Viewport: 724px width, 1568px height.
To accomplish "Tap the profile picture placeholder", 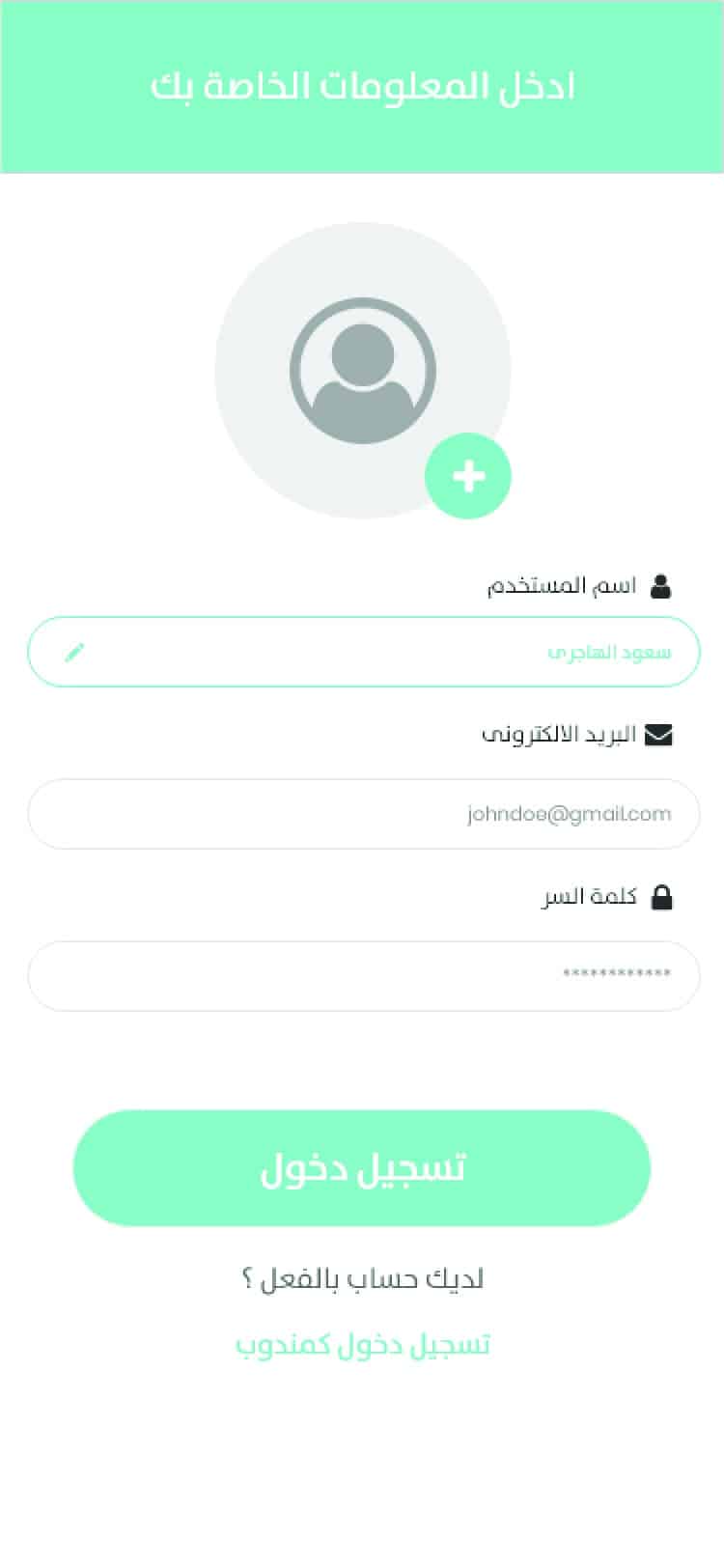I will 362,371.
